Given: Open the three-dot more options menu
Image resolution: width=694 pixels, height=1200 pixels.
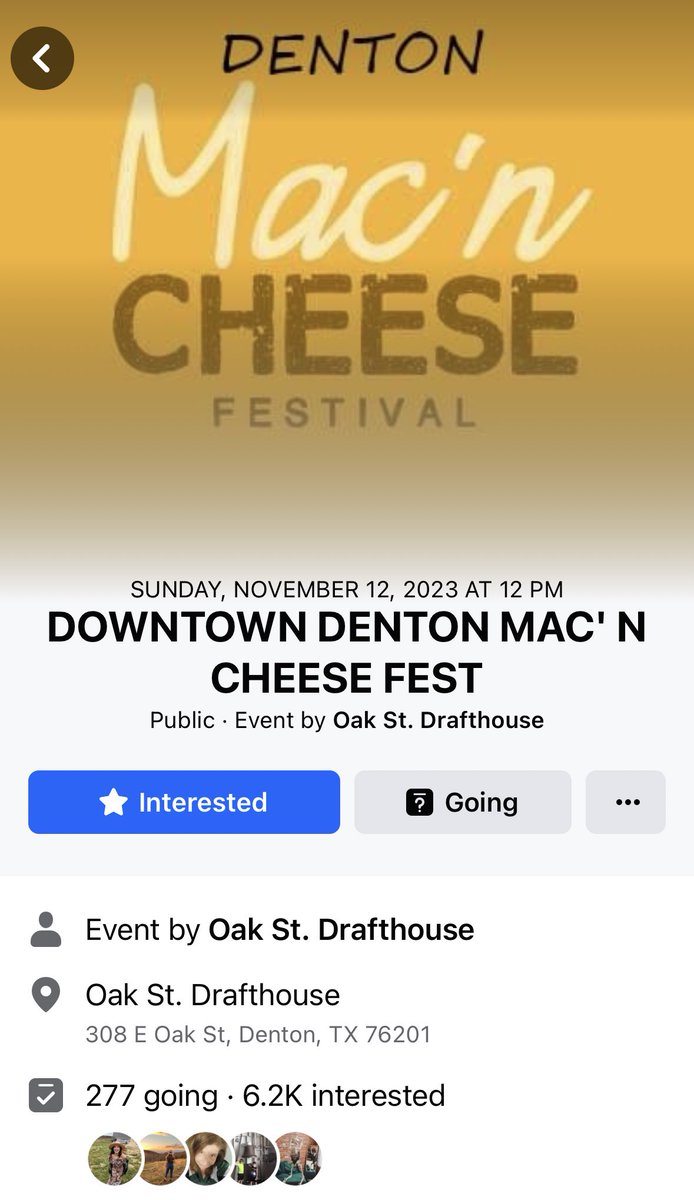Looking at the screenshot, I should (626, 802).
